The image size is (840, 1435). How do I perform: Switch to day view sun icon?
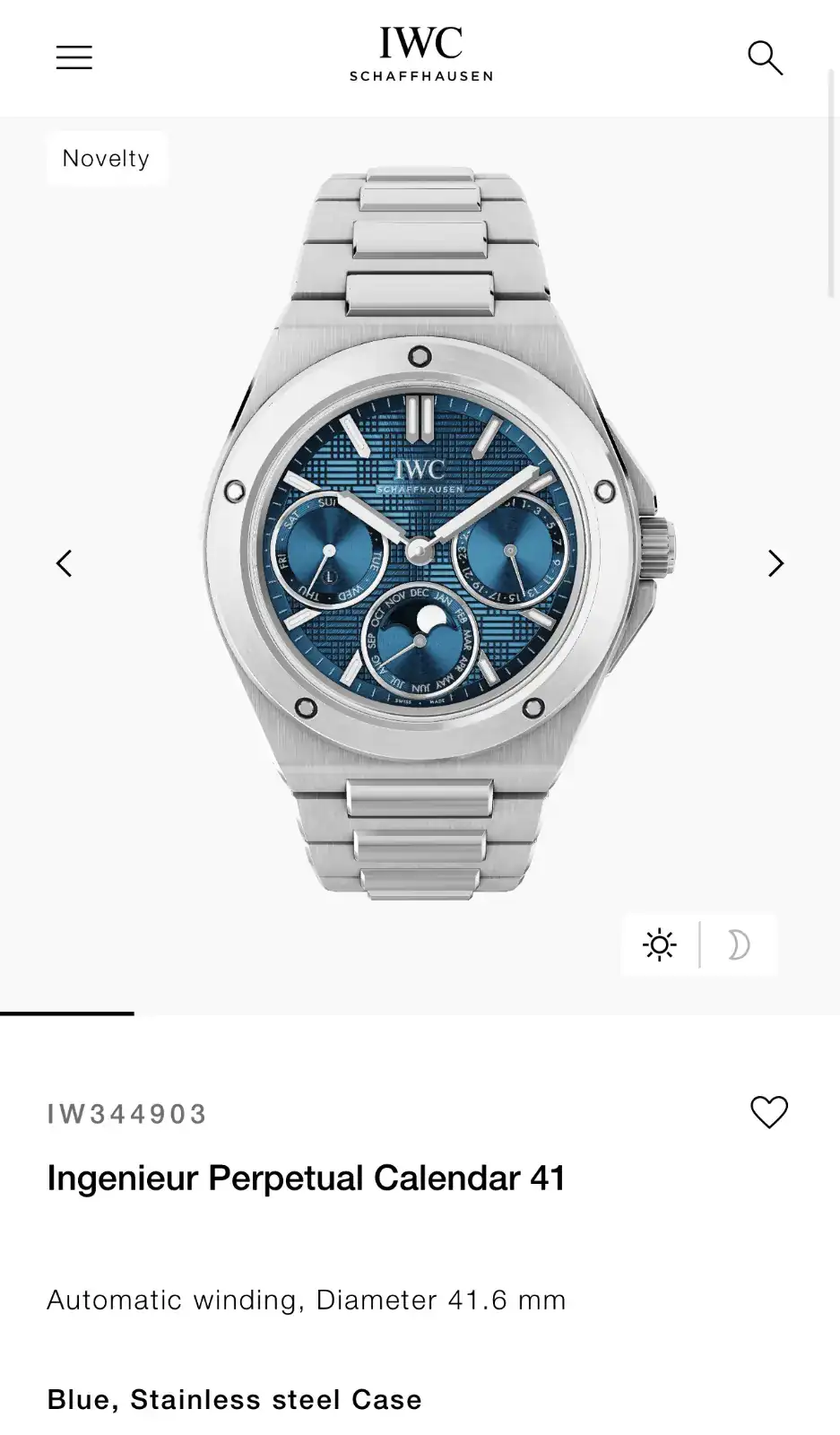(660, 944)
